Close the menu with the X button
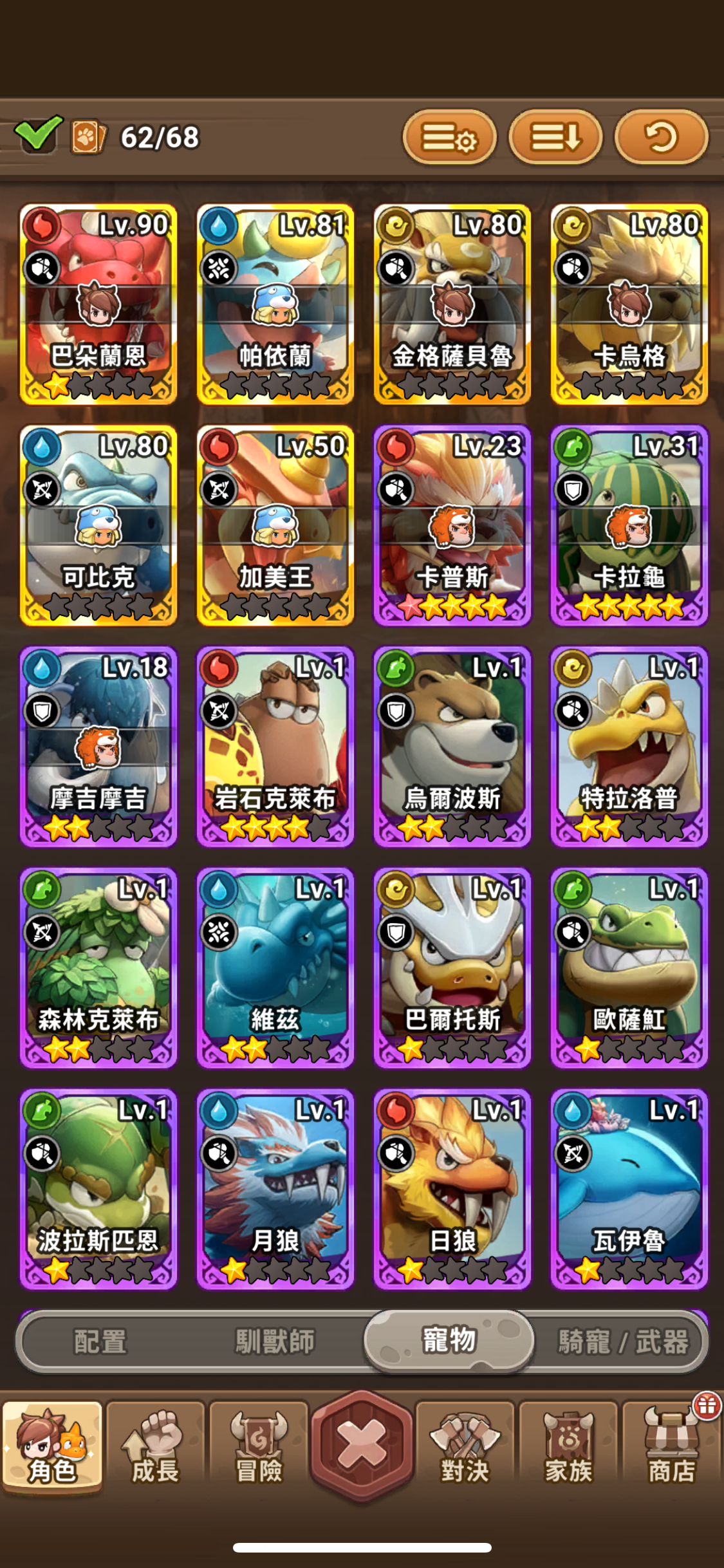724x1568 pixels. click(x=362, y=1446)
